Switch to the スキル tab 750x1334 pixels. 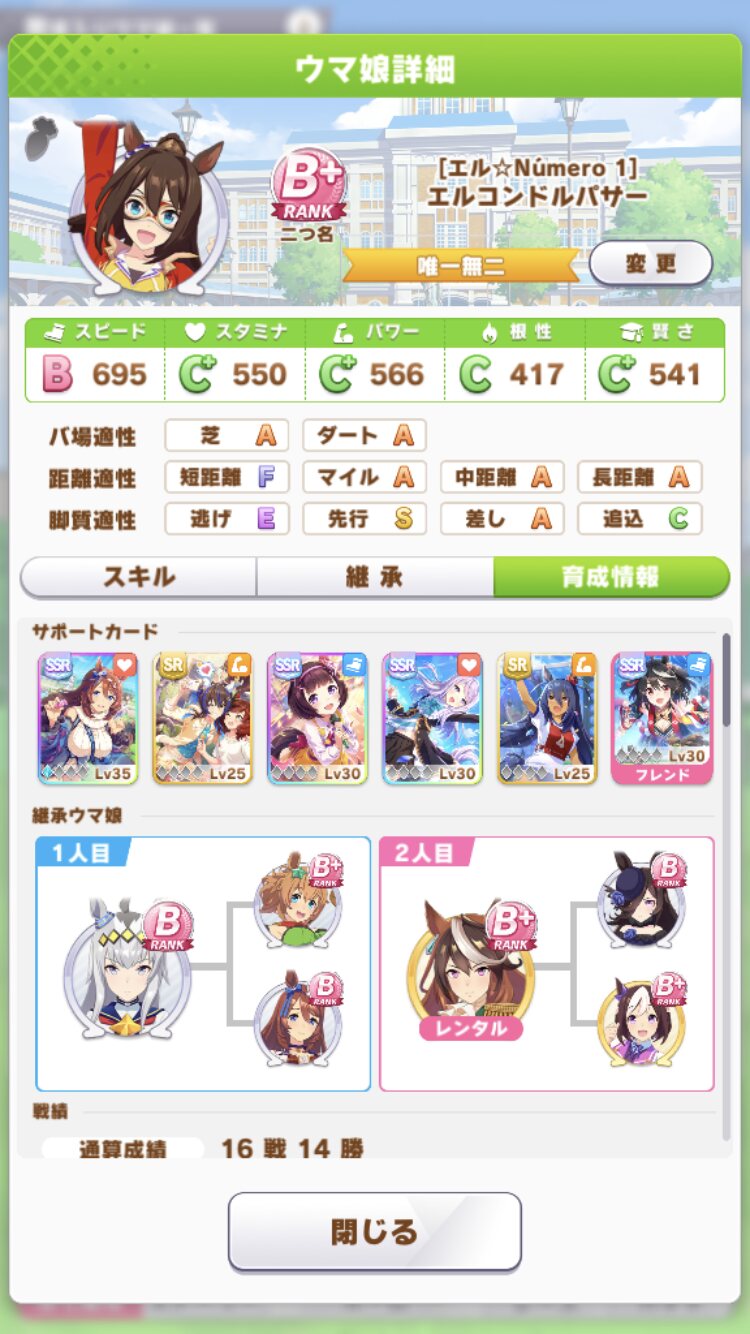[139, 577]
